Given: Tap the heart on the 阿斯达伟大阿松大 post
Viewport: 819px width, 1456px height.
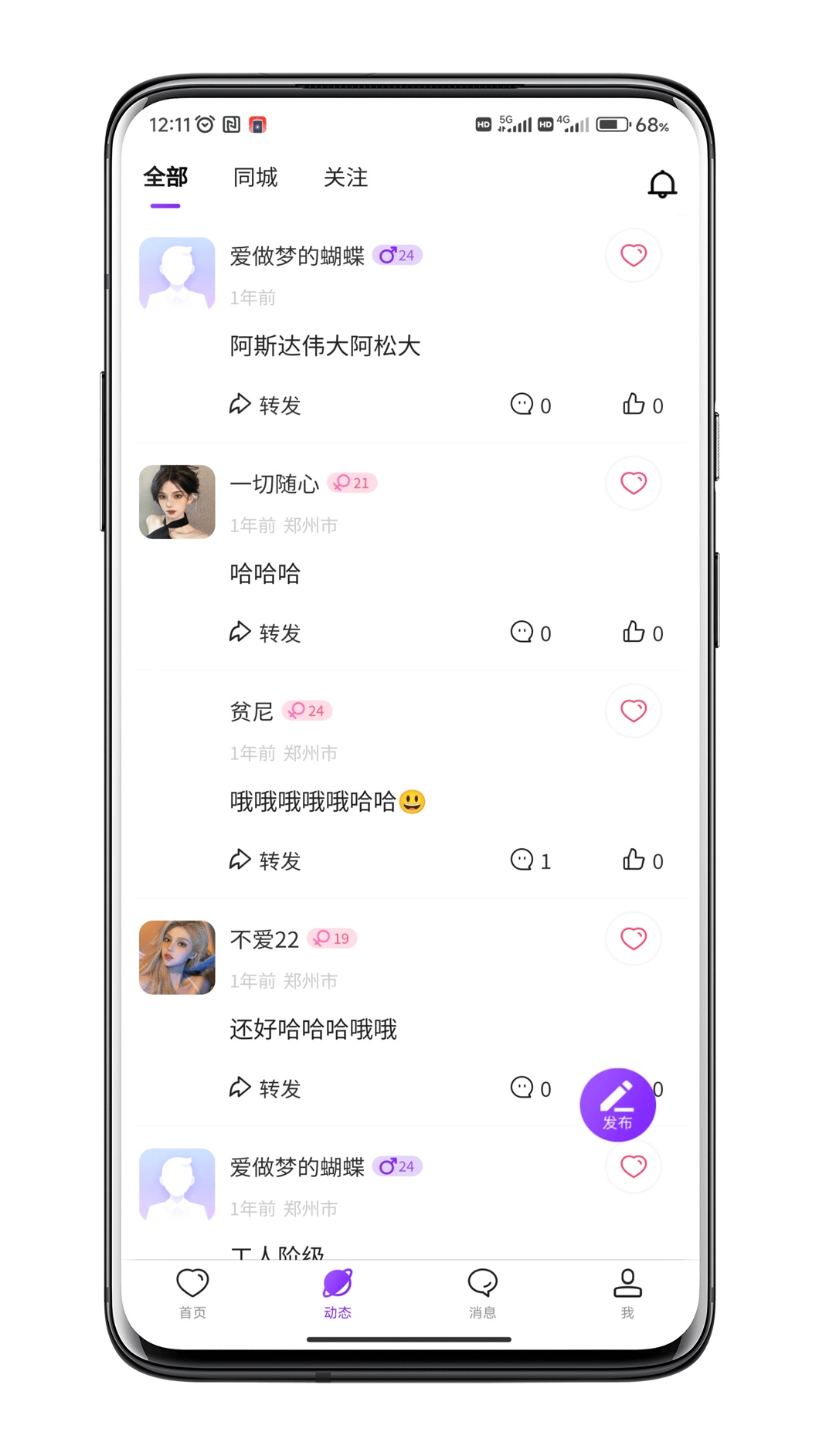Looking at the screenshot, I should tap(634, 255).
